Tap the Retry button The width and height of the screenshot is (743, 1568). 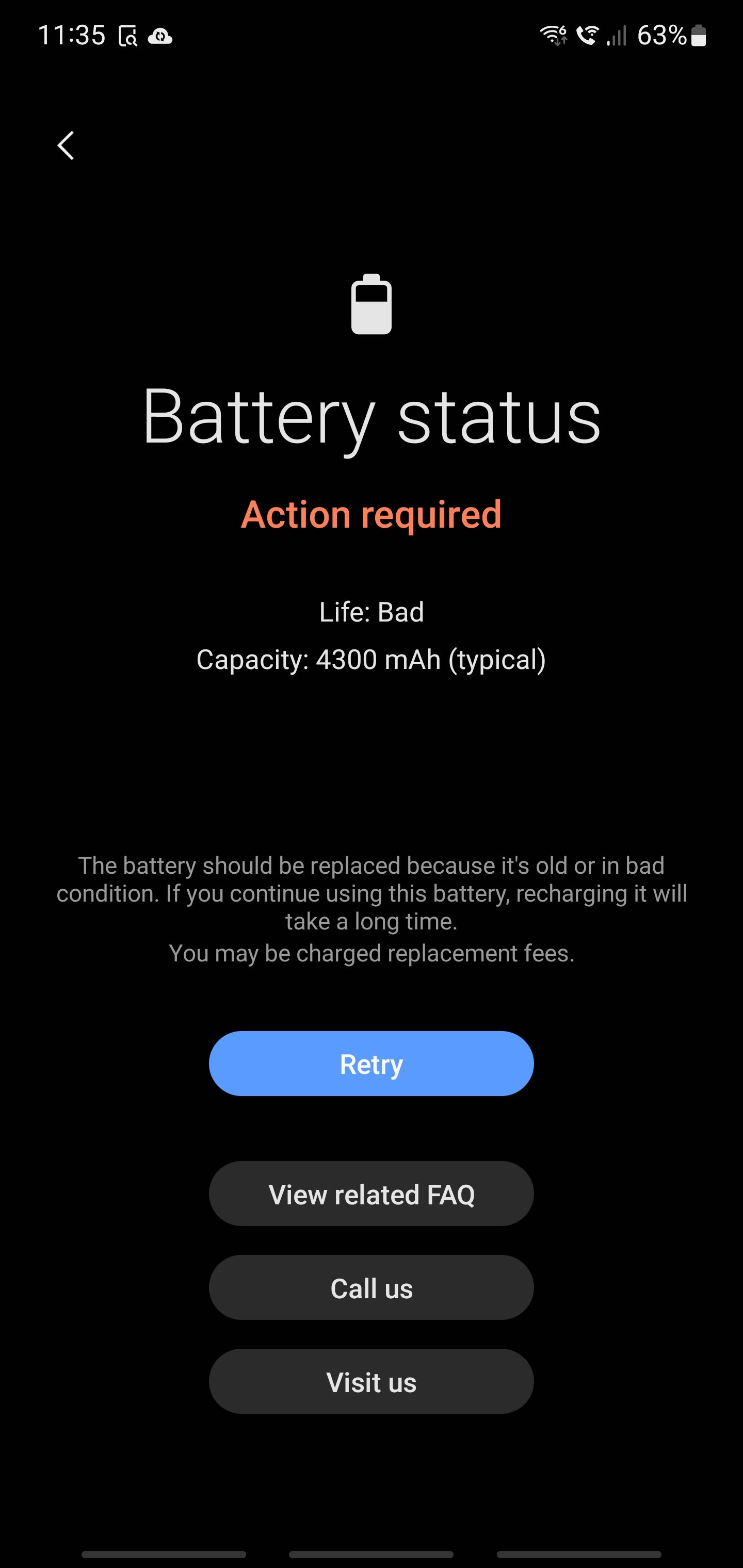point(372,1064)
